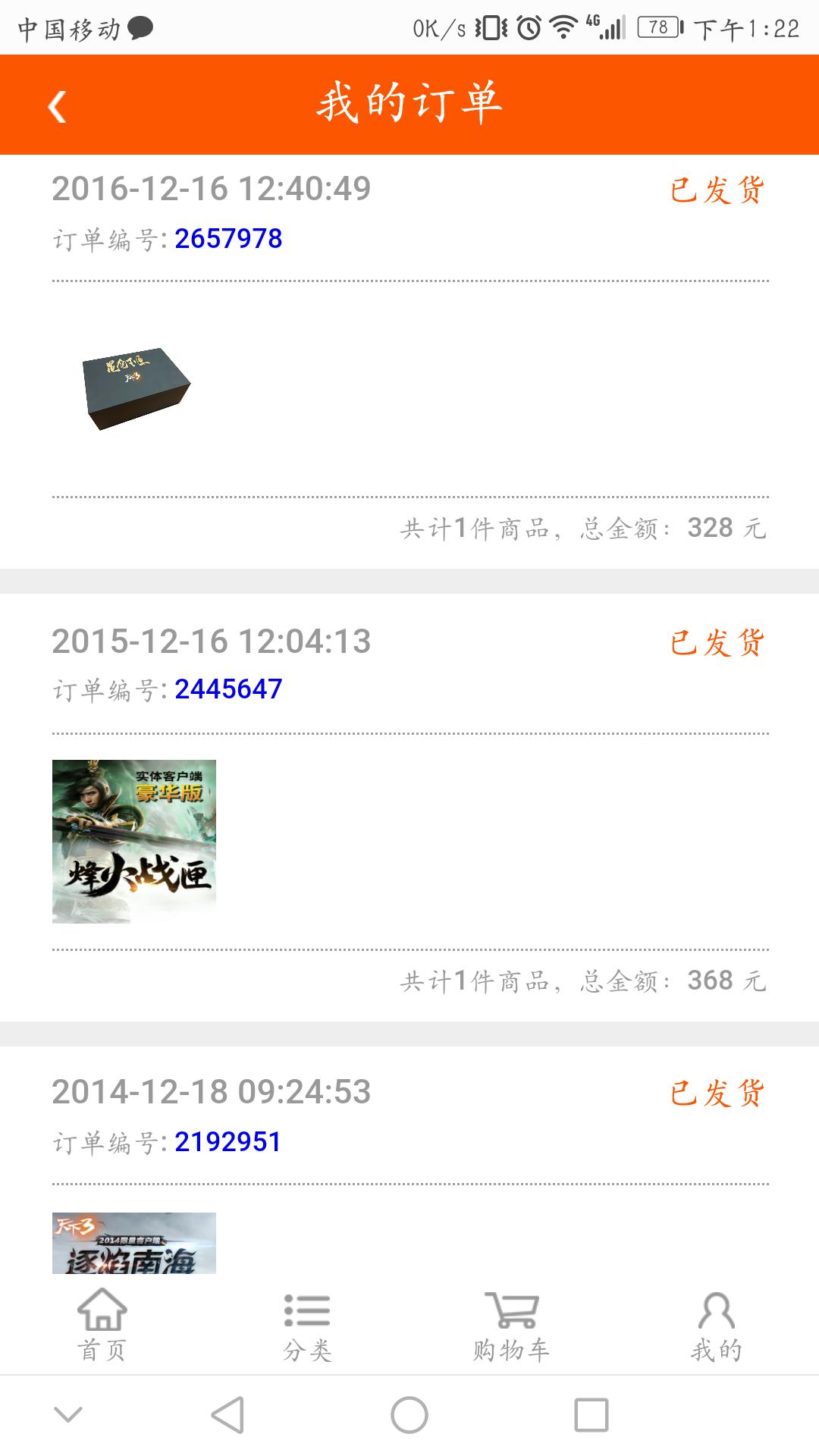Tap the system home button
The height and width of the screenshot is (1456, 819).
pyautogui.click(x=409, y=1415)
